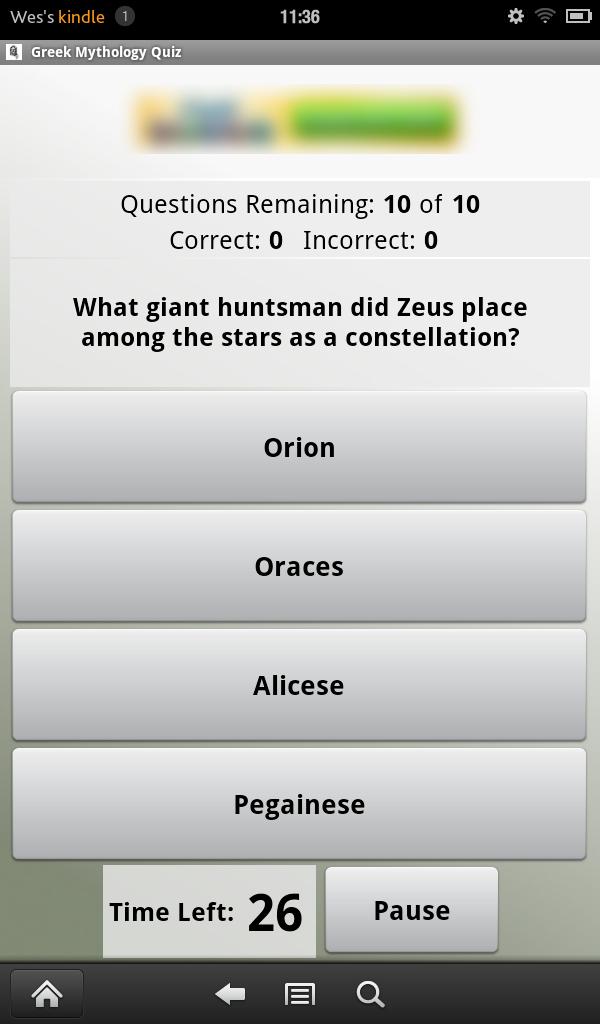This screenshot has width=600, height=1024.
Task: Select the answer Orion
Action: 299,447
